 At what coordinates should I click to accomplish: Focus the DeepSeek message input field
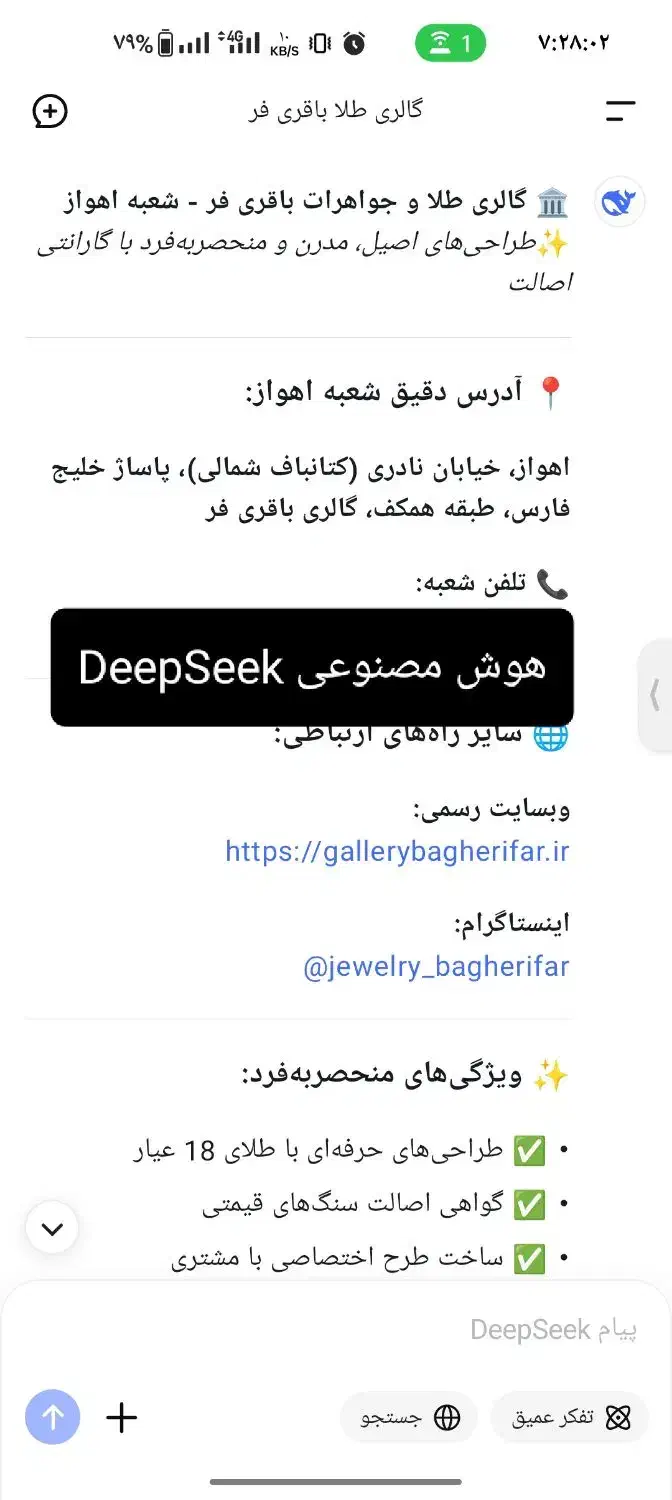coord(336,1329)
